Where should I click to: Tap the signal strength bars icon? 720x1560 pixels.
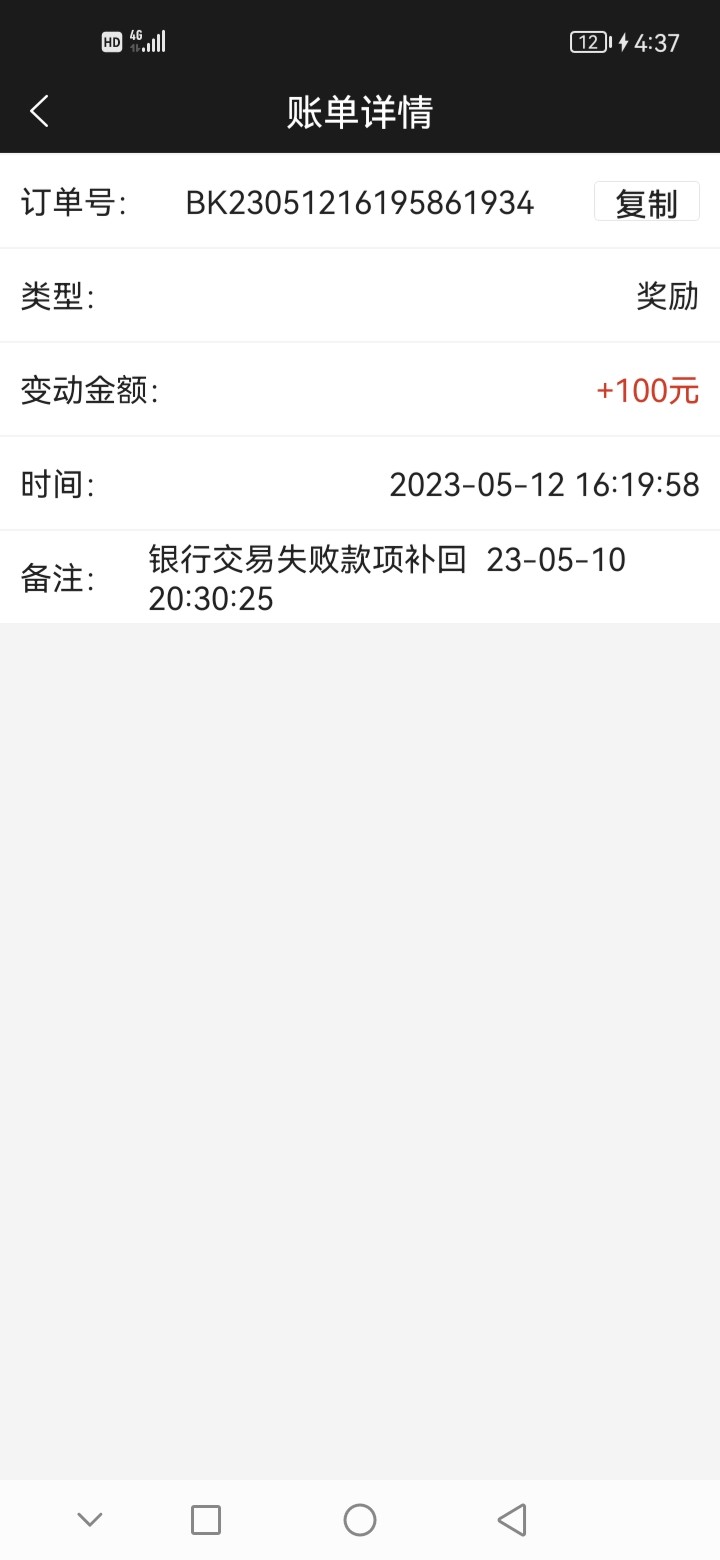(153, 42)
